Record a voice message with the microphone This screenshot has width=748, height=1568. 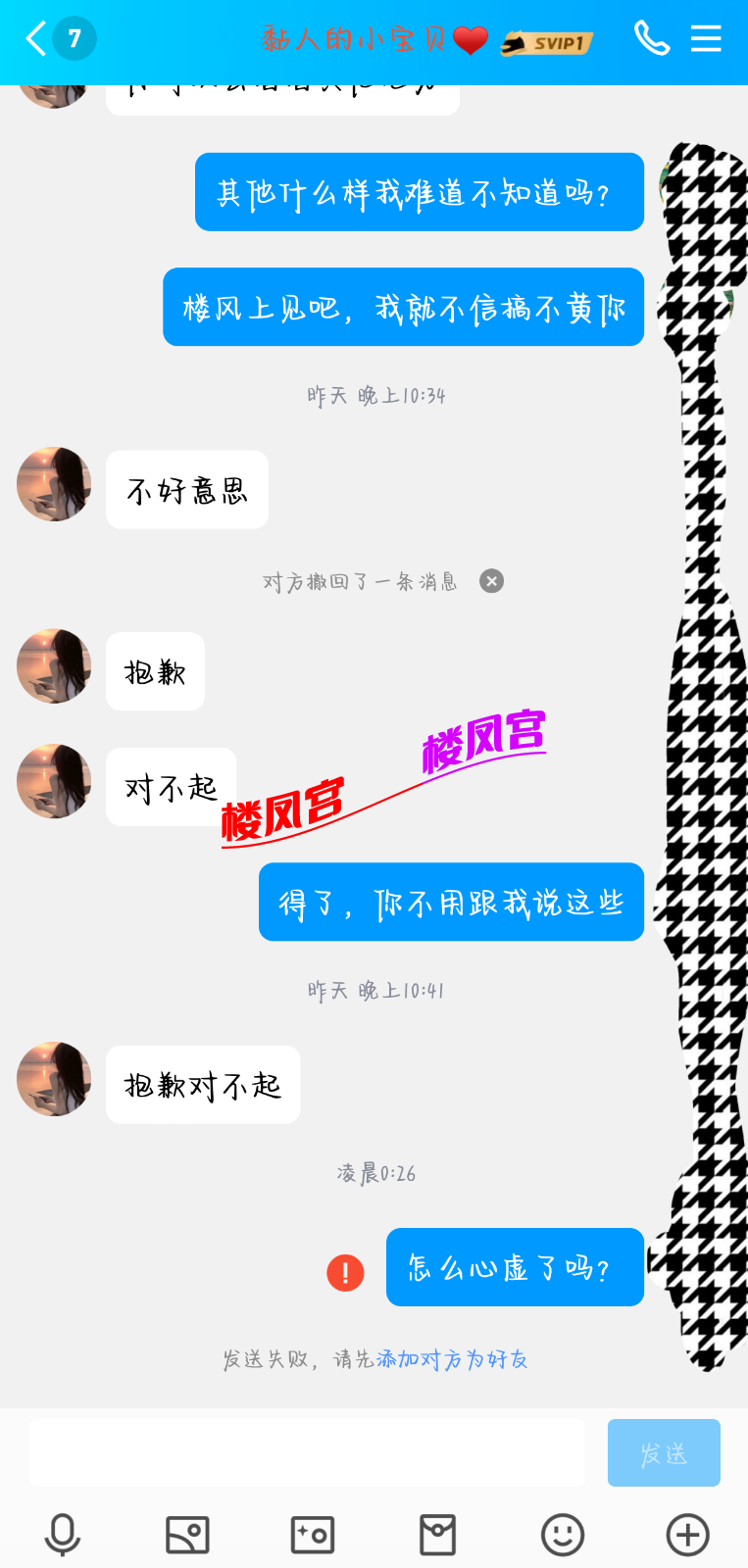[x=63, y=1535]
